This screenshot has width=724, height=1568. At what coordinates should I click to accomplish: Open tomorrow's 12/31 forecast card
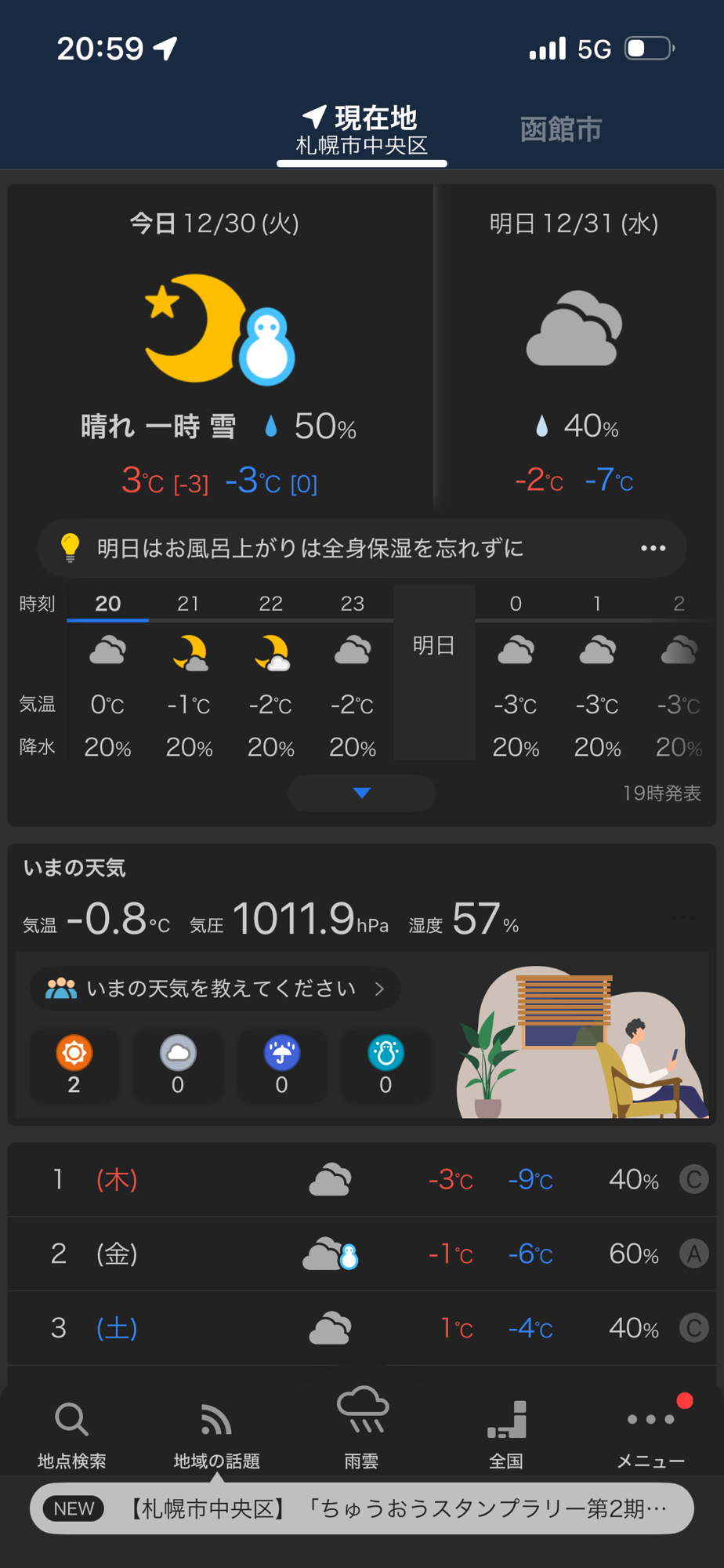tap(574, 349)
